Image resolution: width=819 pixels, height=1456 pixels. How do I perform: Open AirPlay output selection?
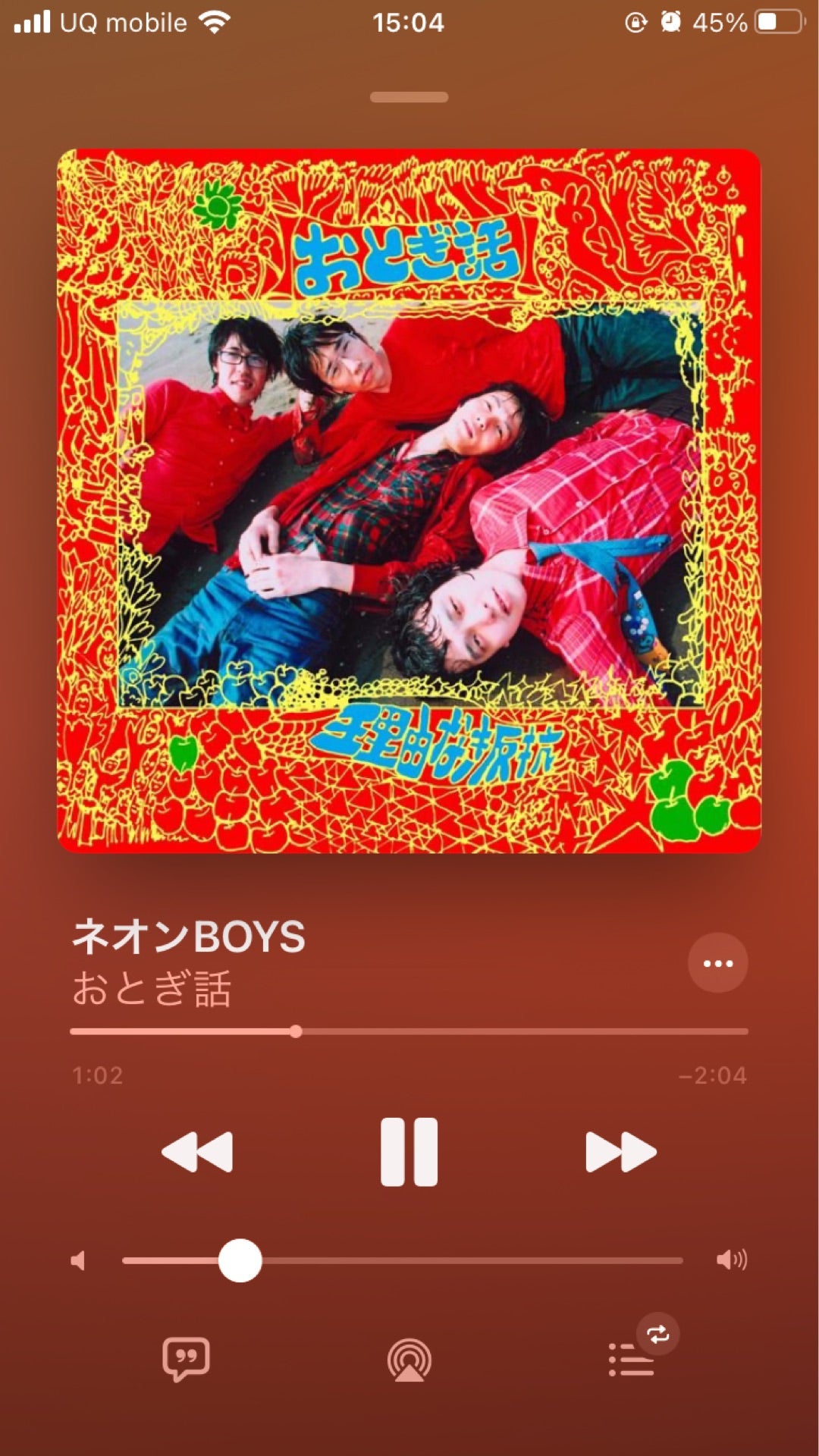pos(409,1360)
